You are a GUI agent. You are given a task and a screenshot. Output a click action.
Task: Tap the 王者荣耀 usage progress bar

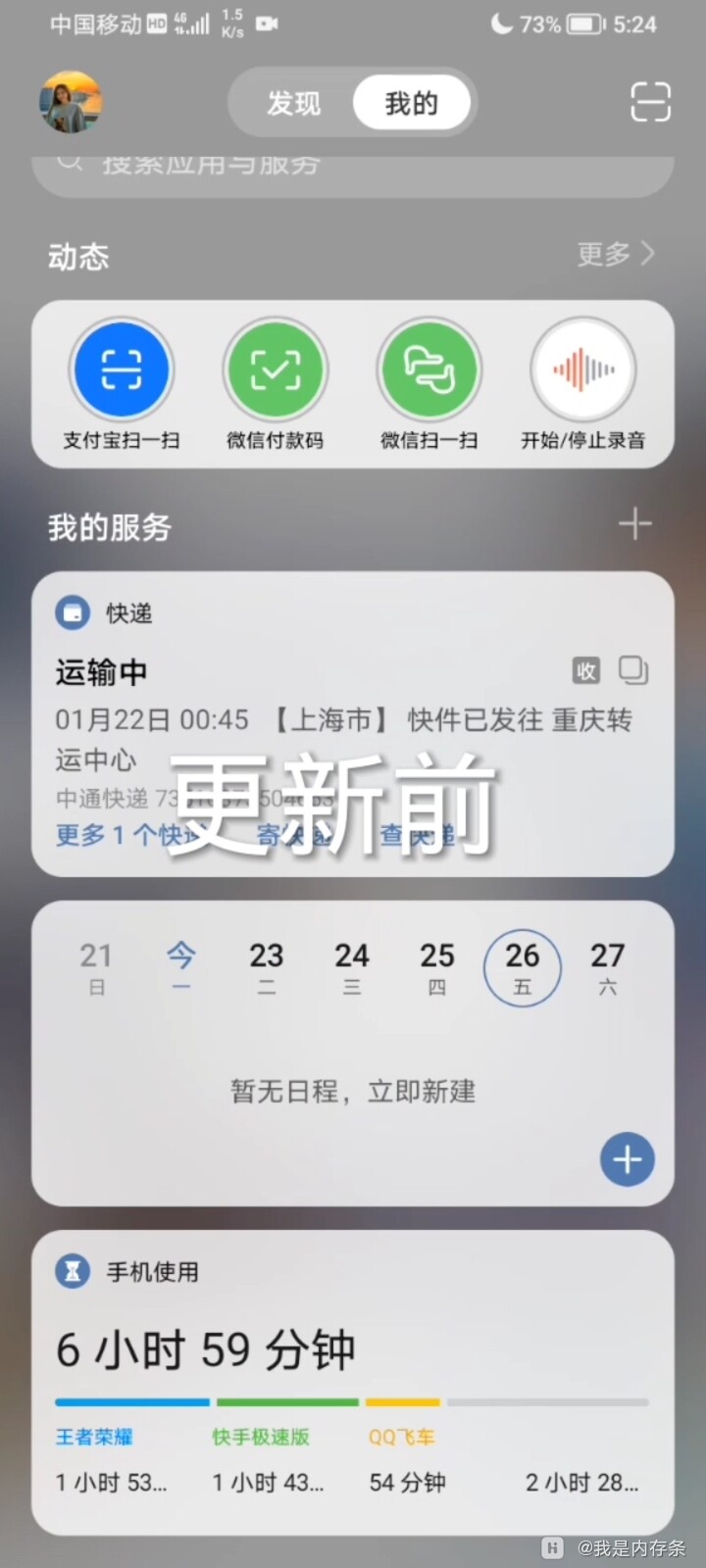coord(130,1401)
